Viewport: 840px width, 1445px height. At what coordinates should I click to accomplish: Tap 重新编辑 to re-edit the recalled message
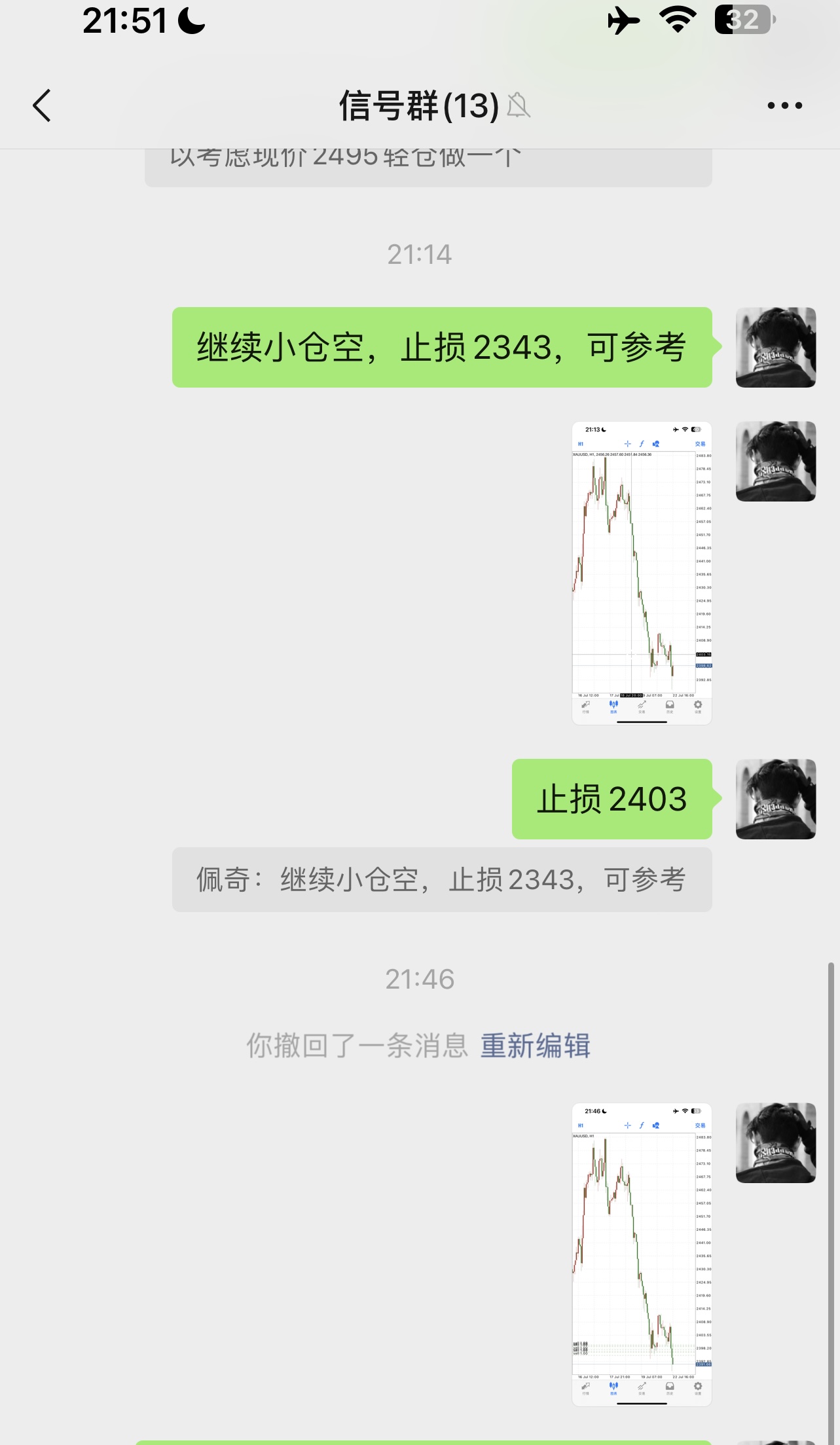coord(535,1046)
